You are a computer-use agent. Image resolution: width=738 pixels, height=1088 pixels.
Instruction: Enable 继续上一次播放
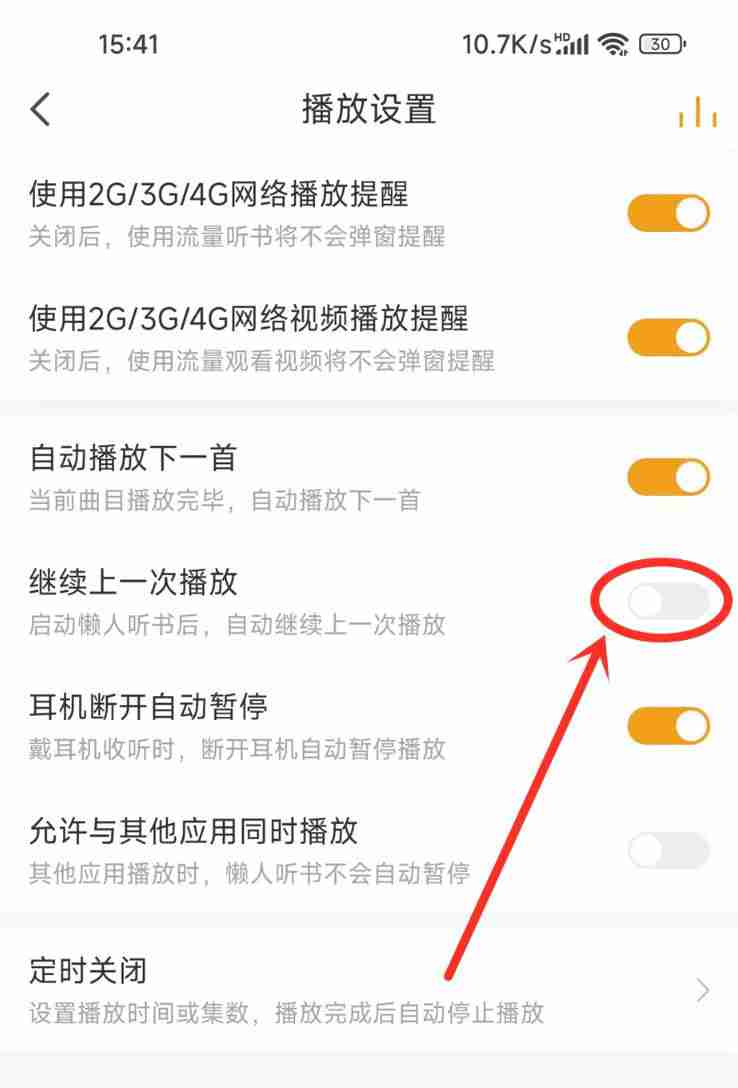668,601
